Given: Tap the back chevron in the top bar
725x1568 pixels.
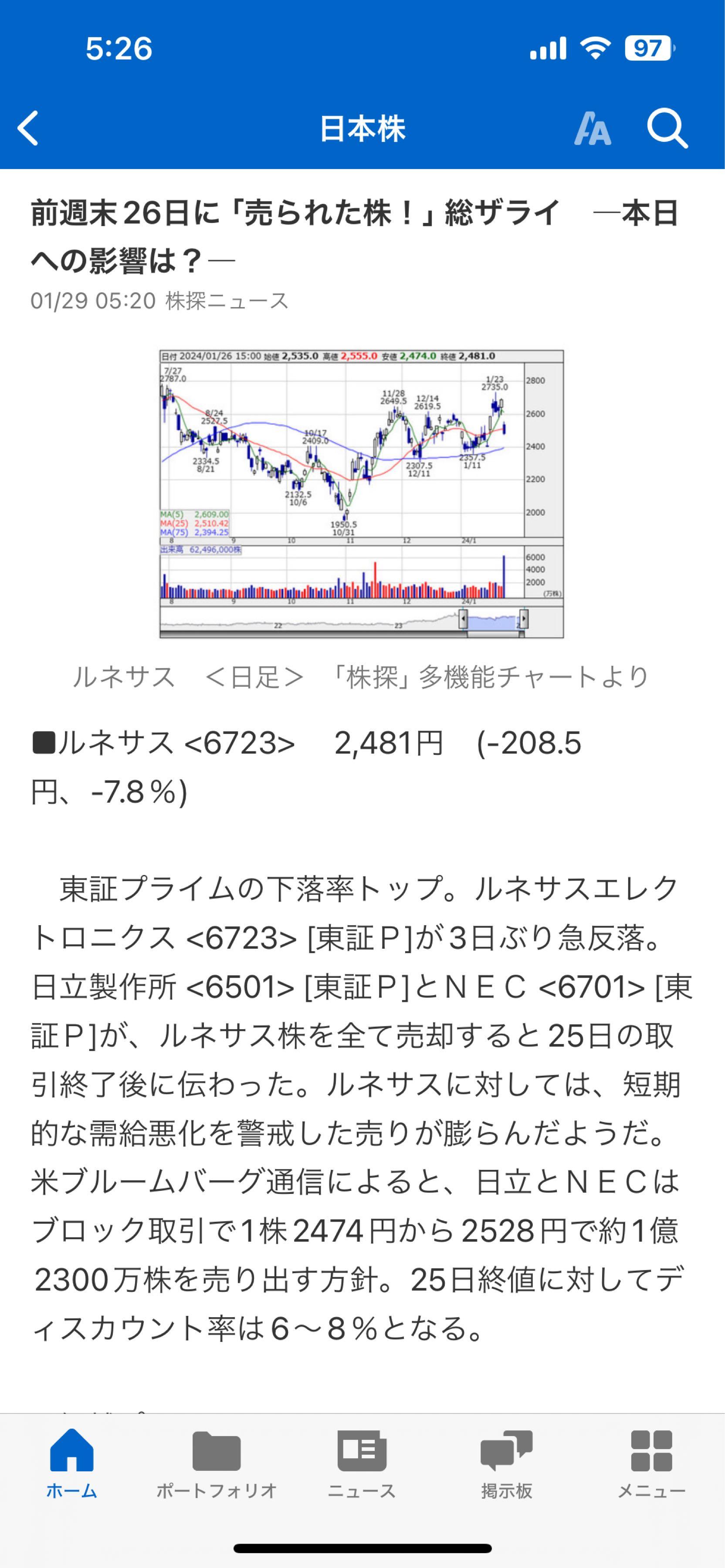Looking at the screenshot, I should 29,128.
